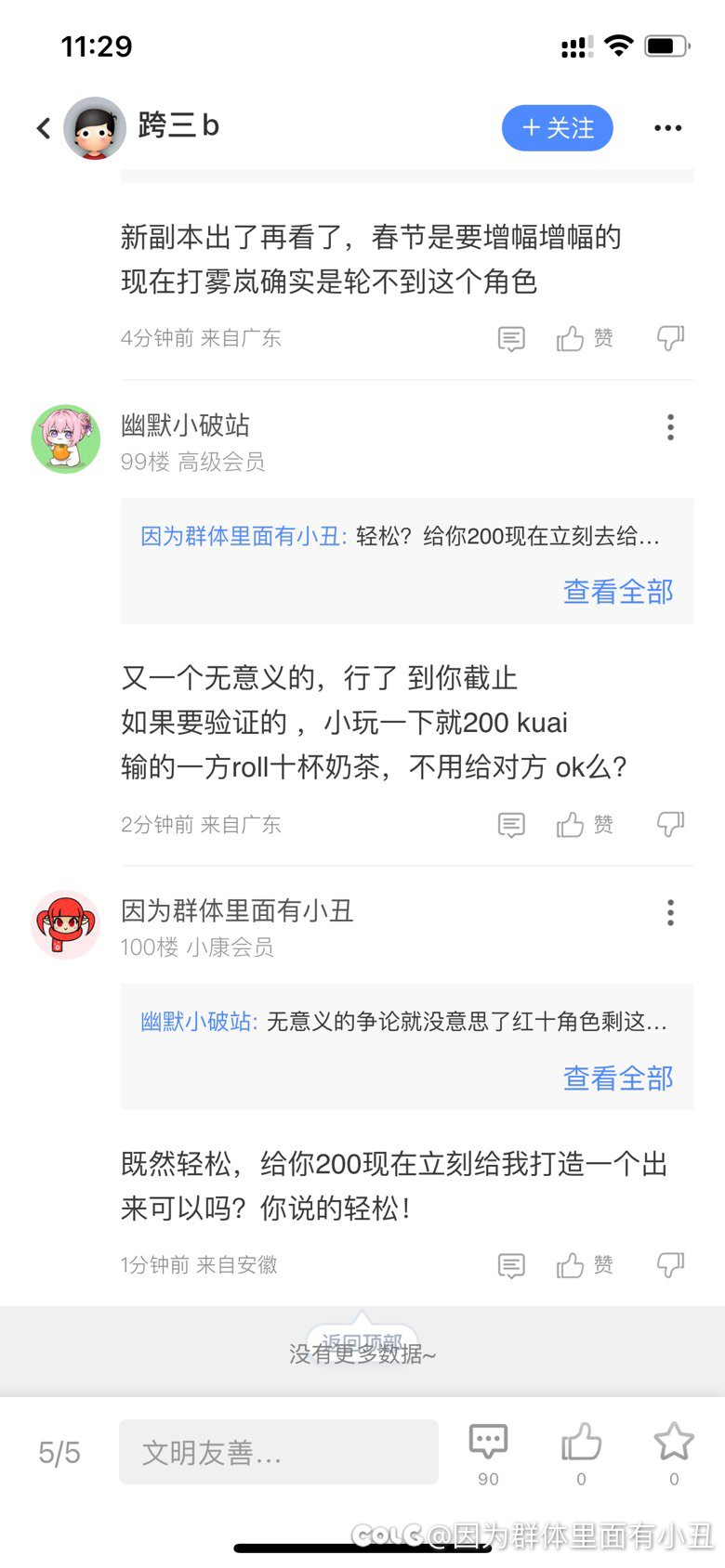Tap the 关注 follow button
Image resolution: width=725 pixels, height=1568 pixels.
pyautogui.click(x=557, y=128)
